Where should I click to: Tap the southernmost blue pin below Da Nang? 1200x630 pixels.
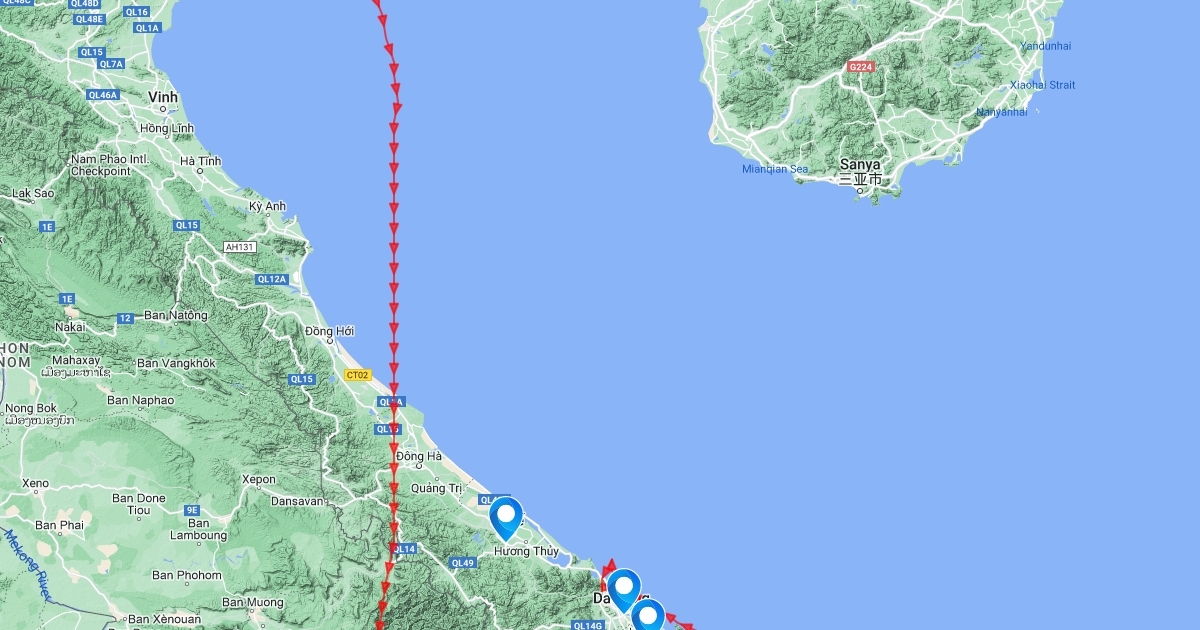[x=648, y=615]
